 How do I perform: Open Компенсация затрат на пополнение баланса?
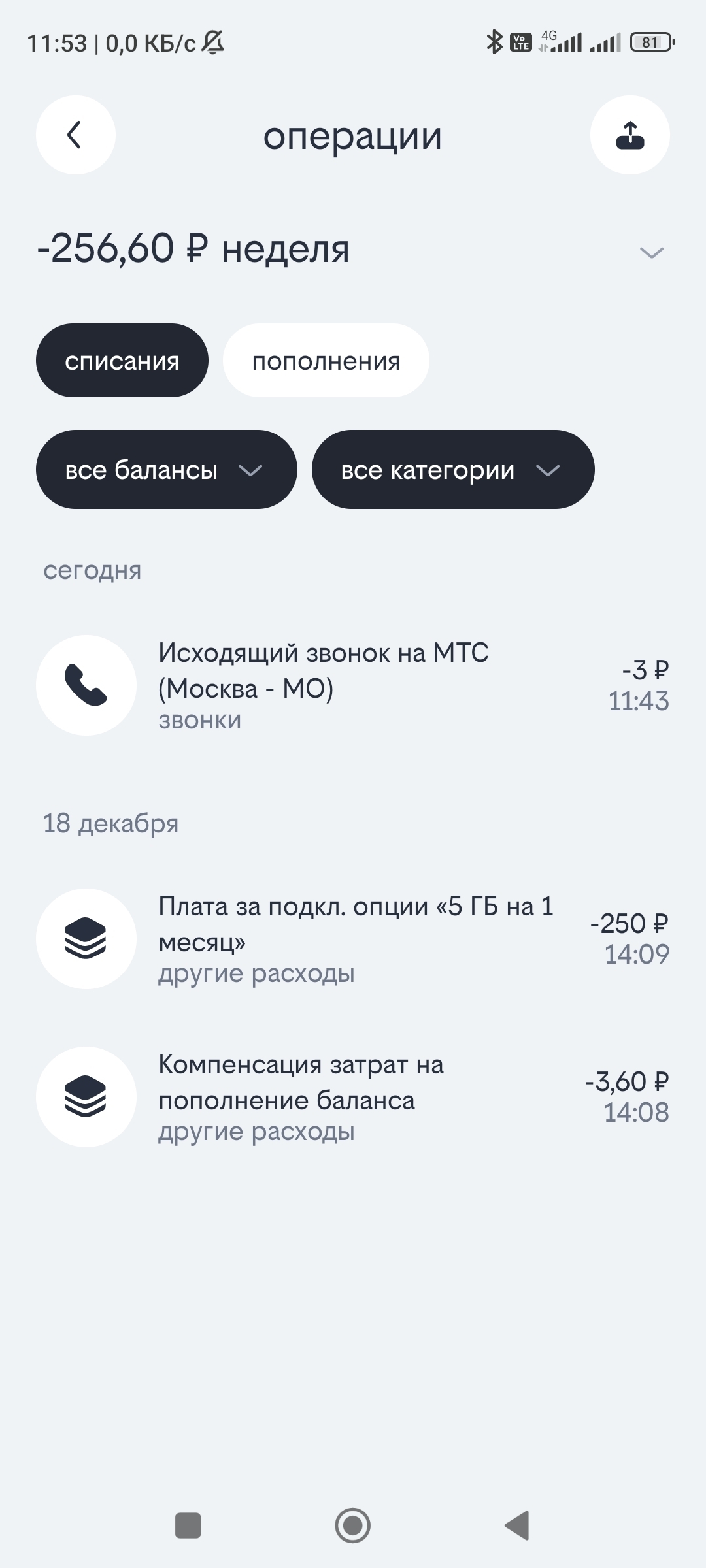coord(353,1097)
